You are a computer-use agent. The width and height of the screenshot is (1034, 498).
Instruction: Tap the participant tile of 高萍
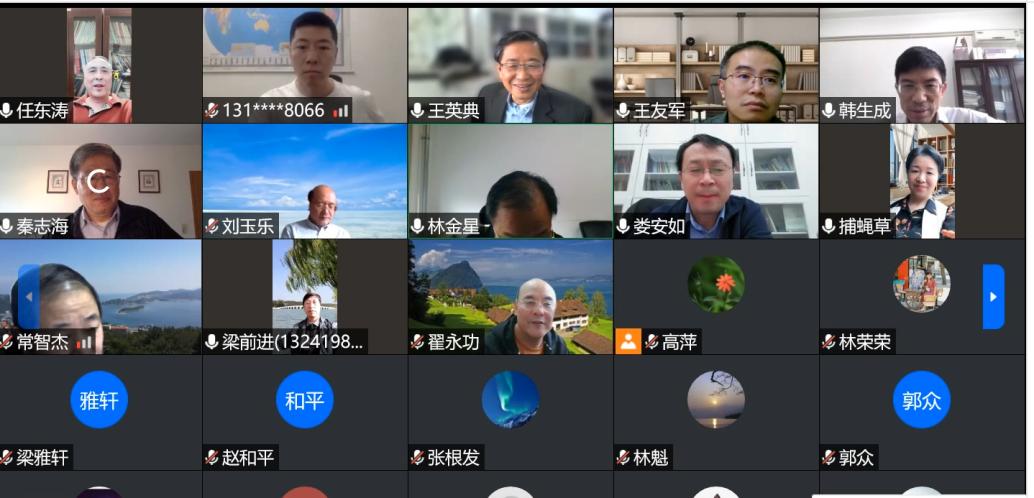[x=716, y=297]
